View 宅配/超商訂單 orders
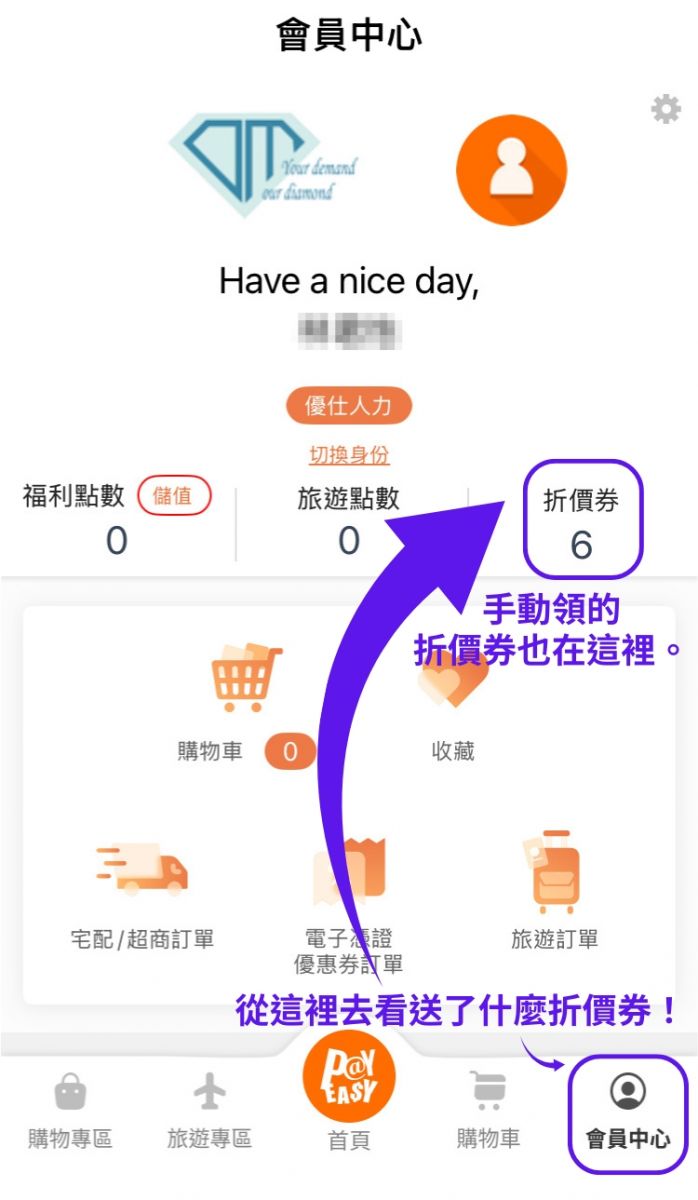698x1200 pixels. (142, 890)
